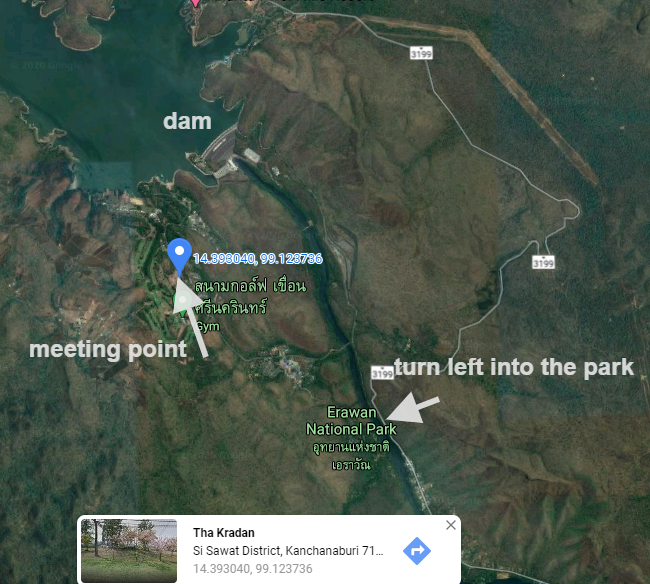The height and width of the screenshot is (584, 650).
Task: Select the blue dropped pin marker
Action: 180,254
